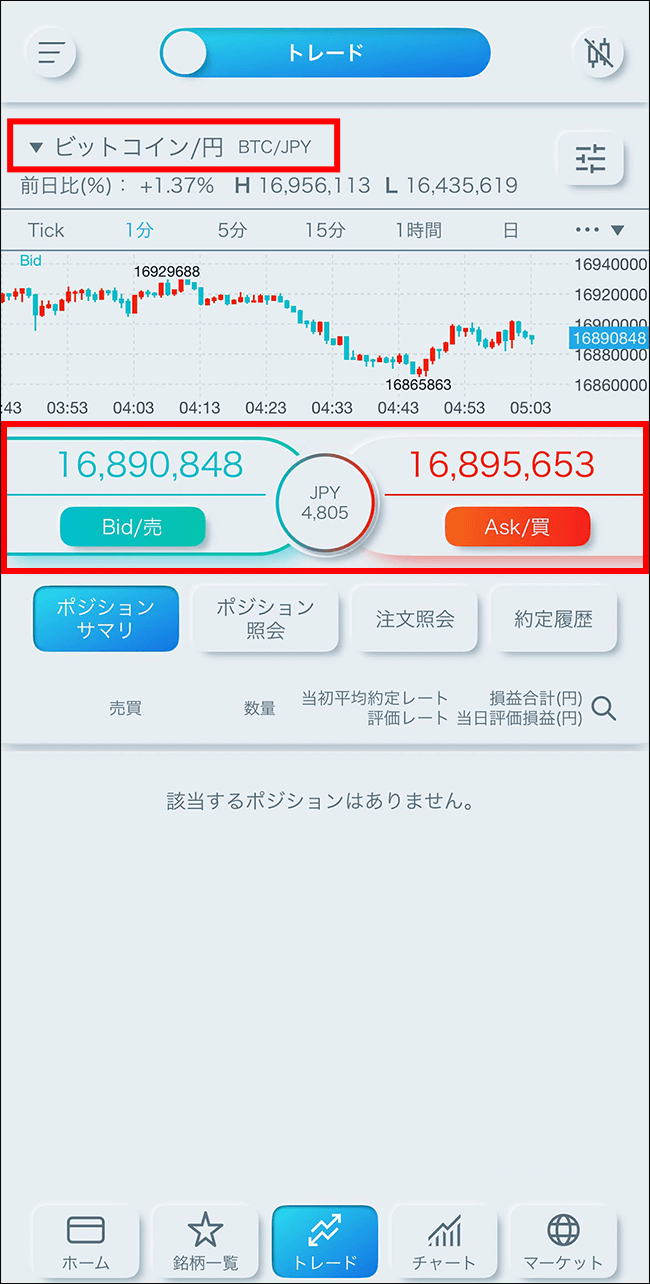Viewport: 650px width, 1284px height.
Task: Select the 5分 chart interval
Action: pos(232,230)
